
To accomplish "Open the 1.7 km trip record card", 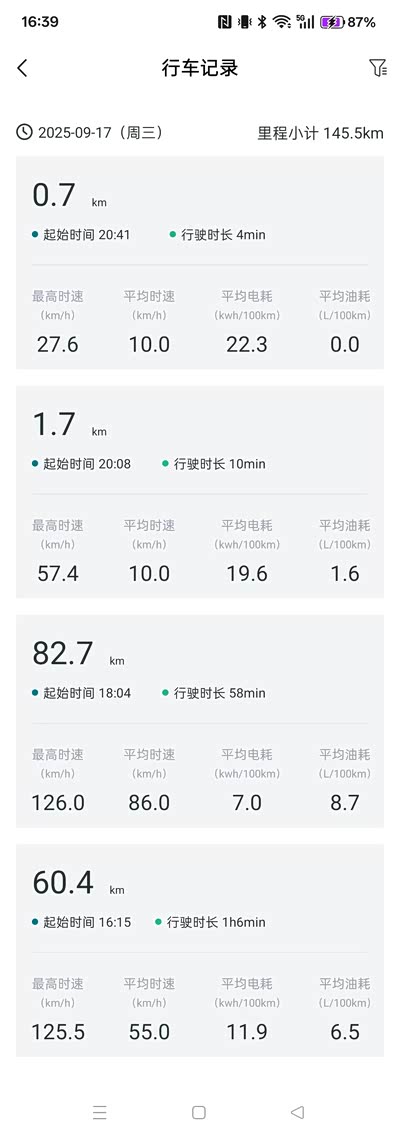I will click(x=200, y=492).
